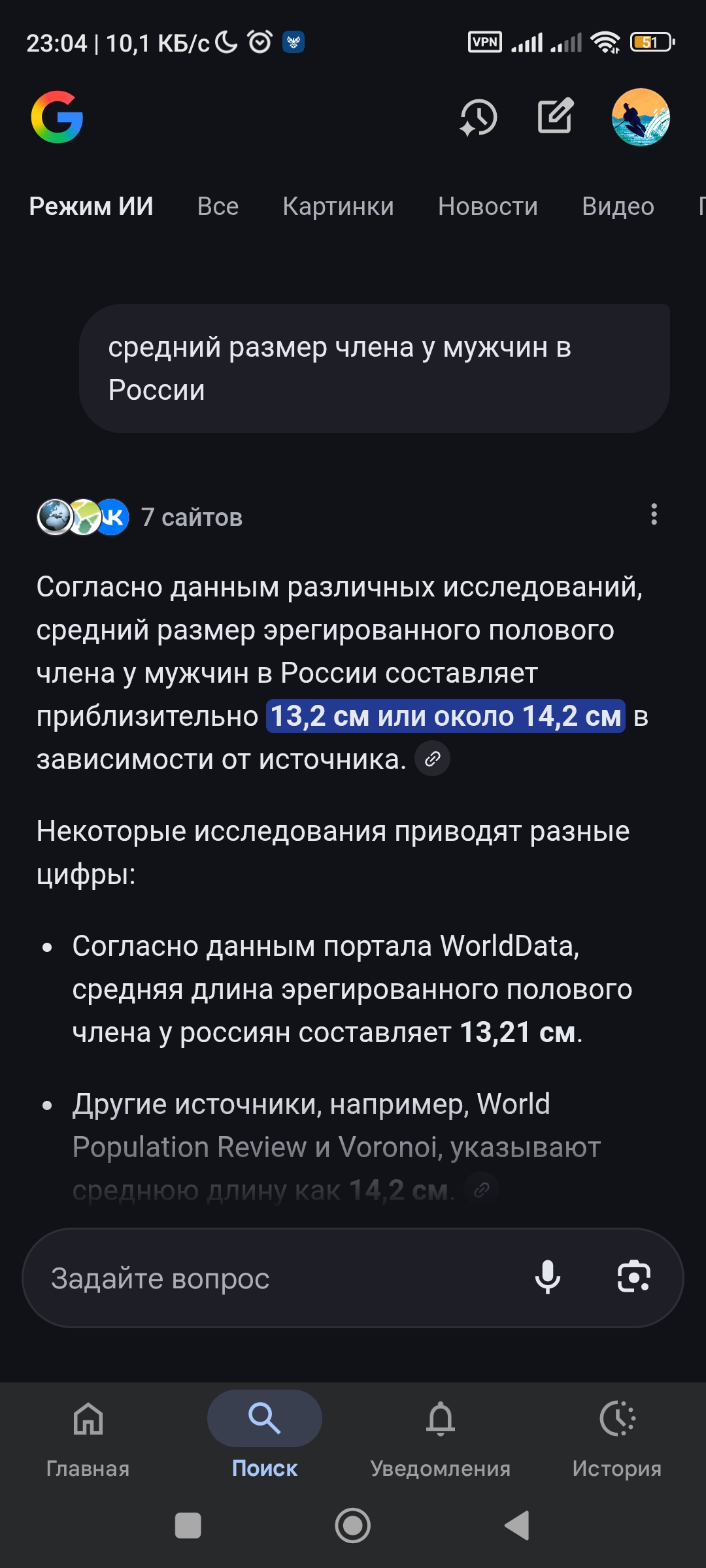The width and height of the screenshot is (706, 1568).
Task: Start voice input with the microphone
Action: 548,1277
